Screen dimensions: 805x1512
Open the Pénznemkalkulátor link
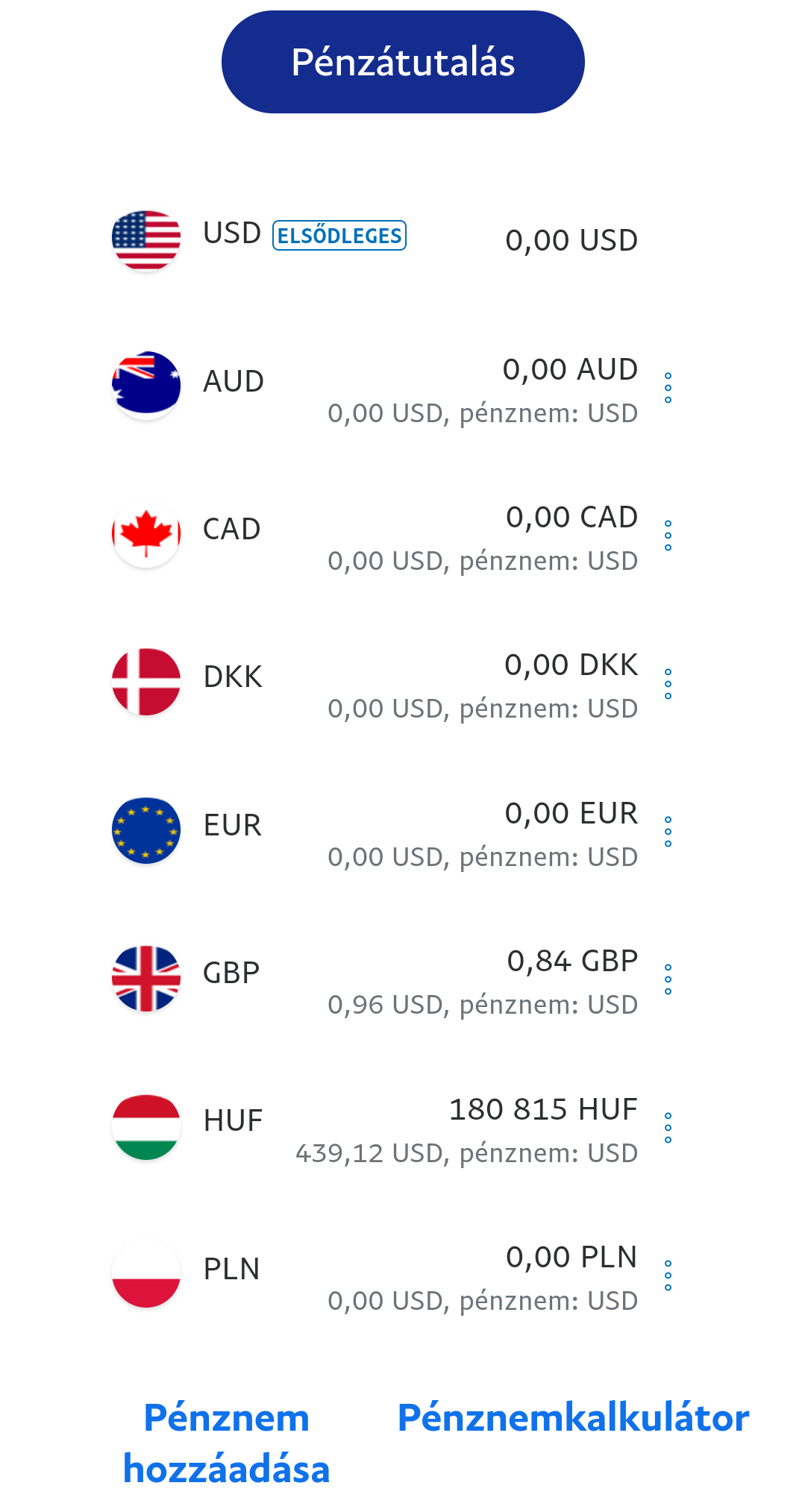573,1417
